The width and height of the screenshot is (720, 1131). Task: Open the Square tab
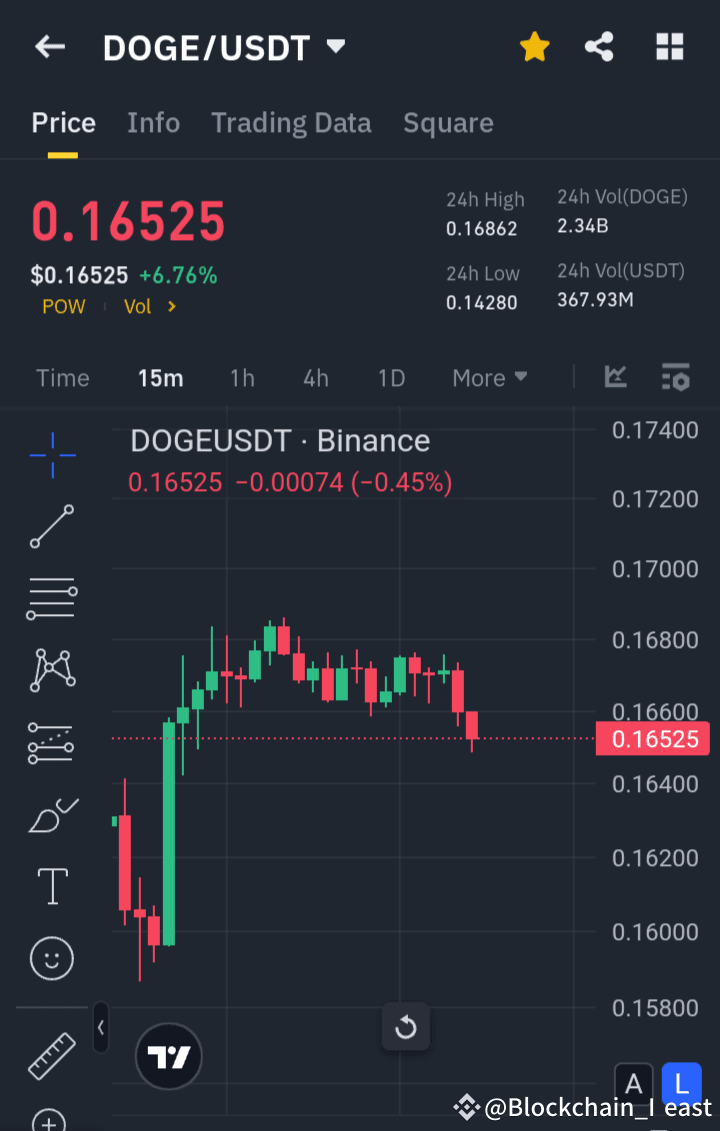[448, 122]
